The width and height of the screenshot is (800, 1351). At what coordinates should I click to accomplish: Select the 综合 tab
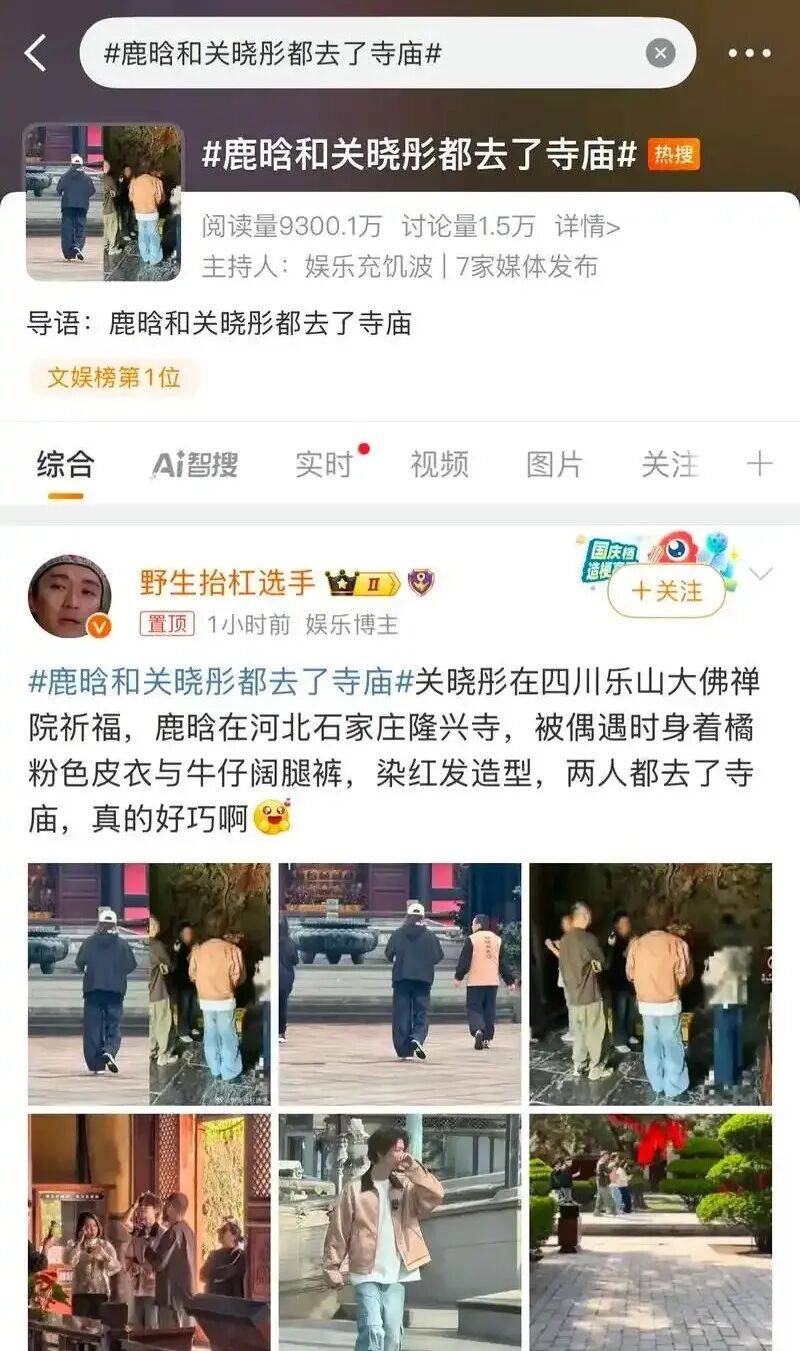[66, 464]
